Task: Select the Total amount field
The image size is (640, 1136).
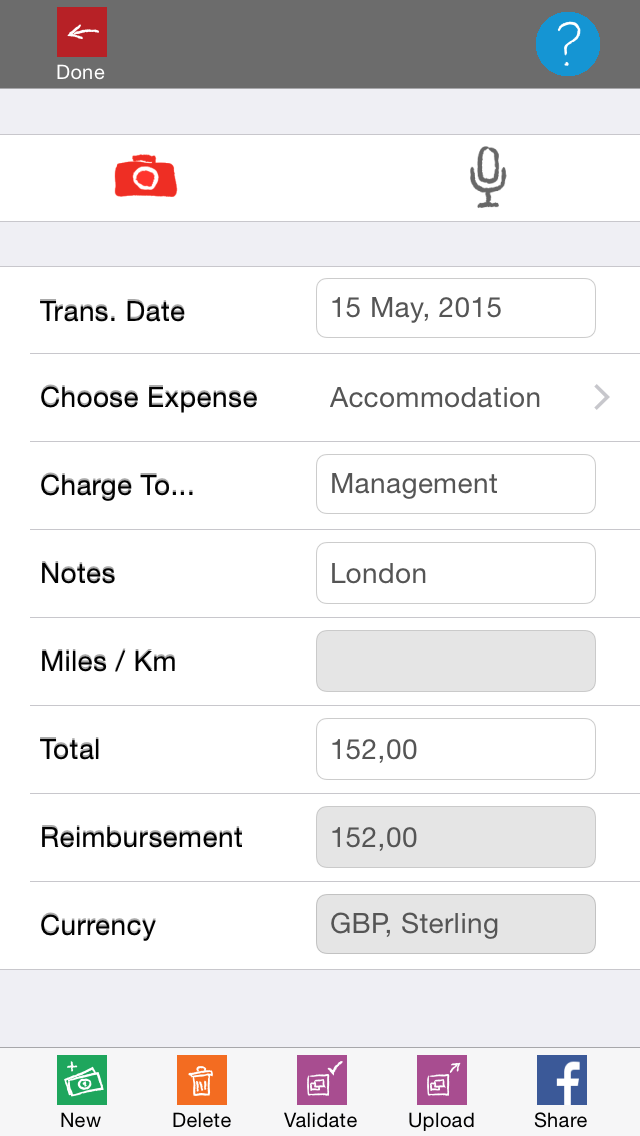Action: tap(456, 749)
